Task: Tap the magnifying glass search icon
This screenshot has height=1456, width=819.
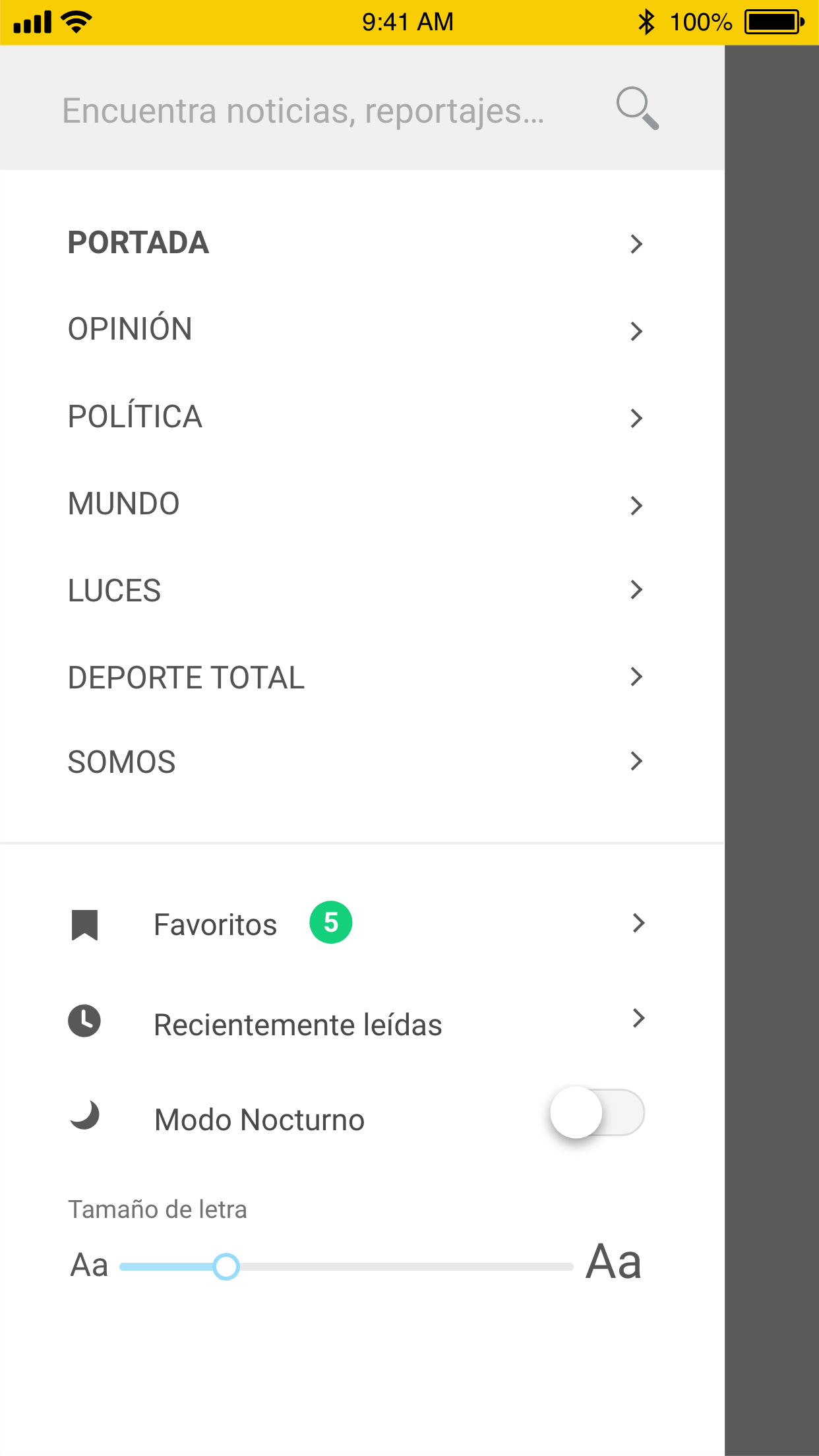Action: coord(638,109)
